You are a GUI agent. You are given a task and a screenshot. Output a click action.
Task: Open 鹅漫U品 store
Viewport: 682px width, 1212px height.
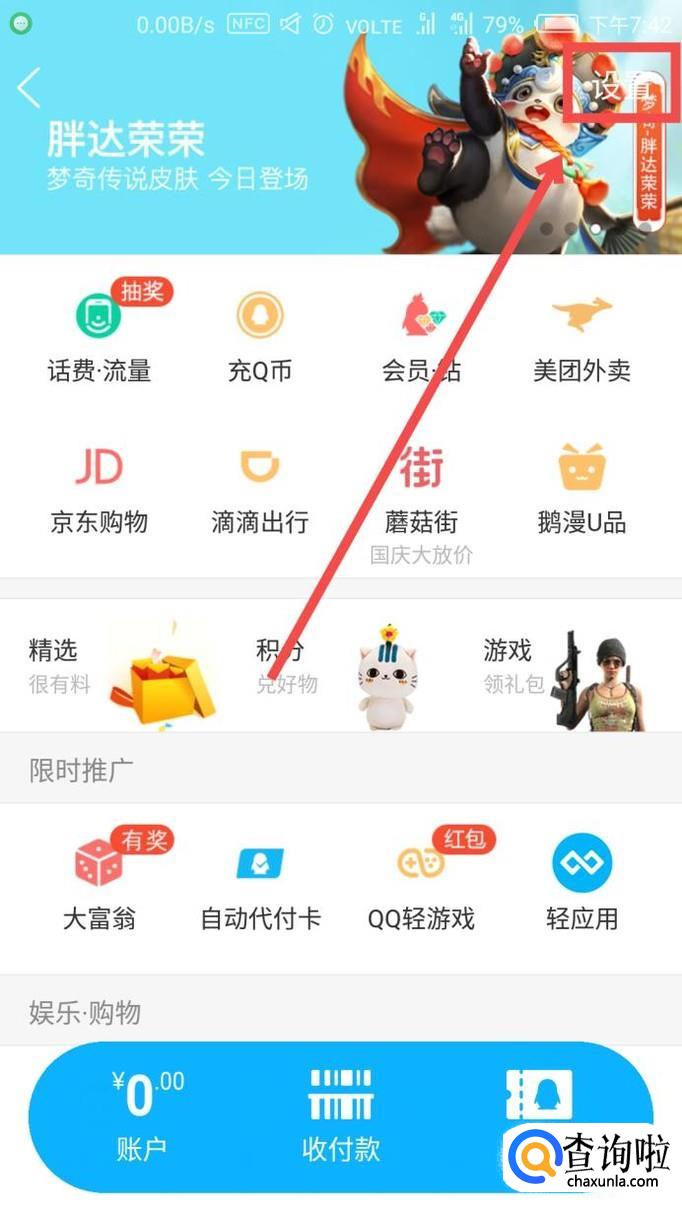tap(582, 488)
